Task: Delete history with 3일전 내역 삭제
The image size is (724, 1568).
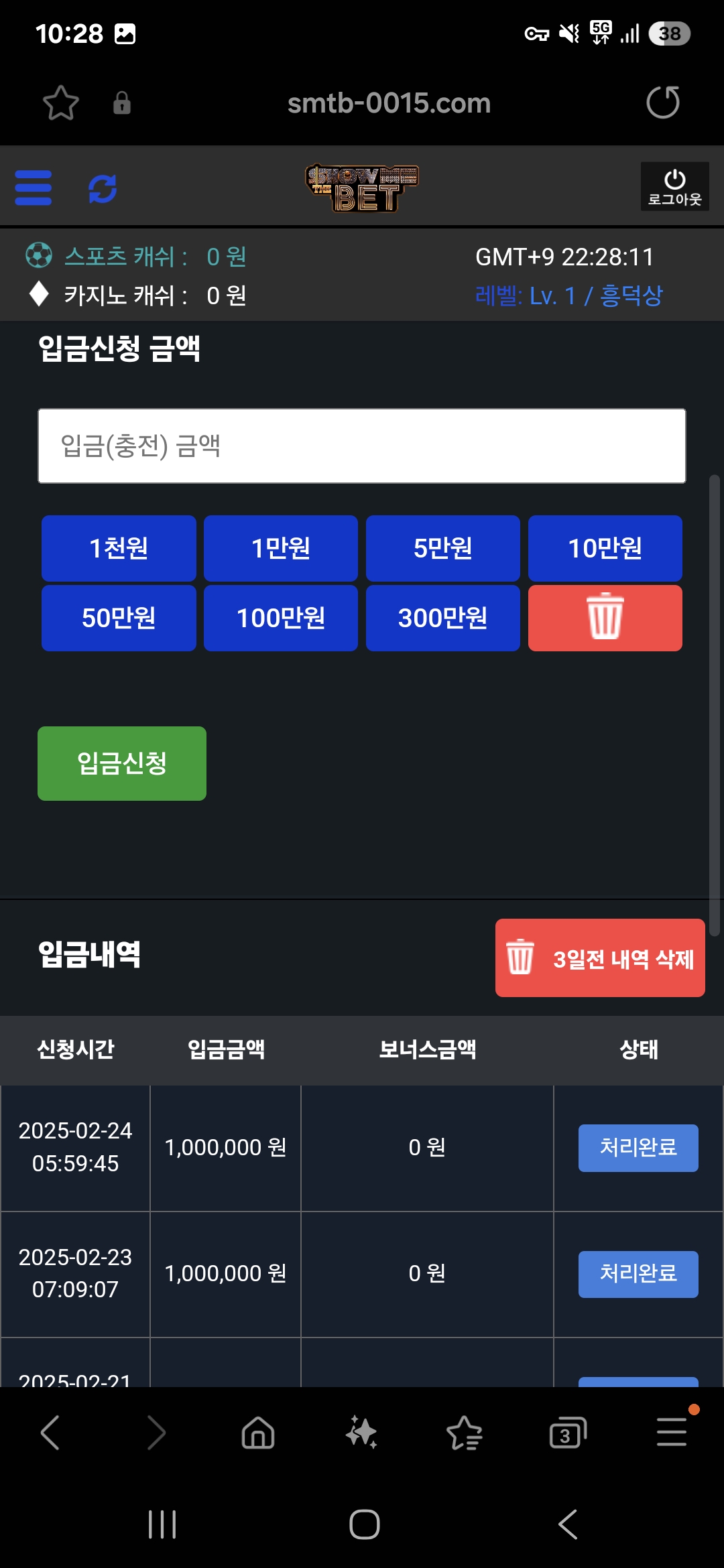Action: pyautogui.click(x=600, y=958)
